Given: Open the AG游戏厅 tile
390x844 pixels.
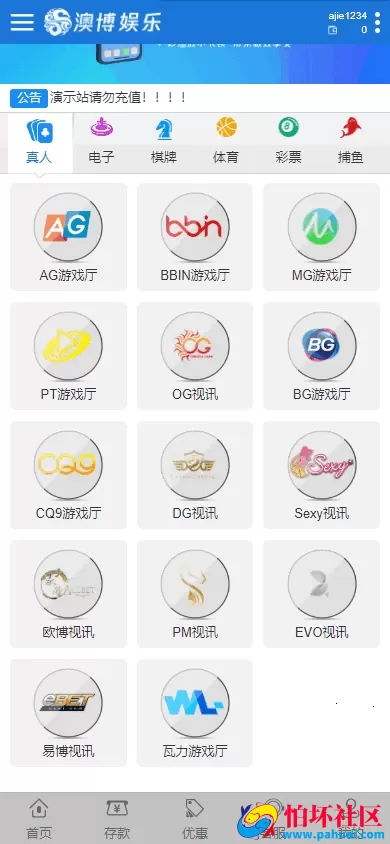Looking at the screenshot, I should click(68, 237).
